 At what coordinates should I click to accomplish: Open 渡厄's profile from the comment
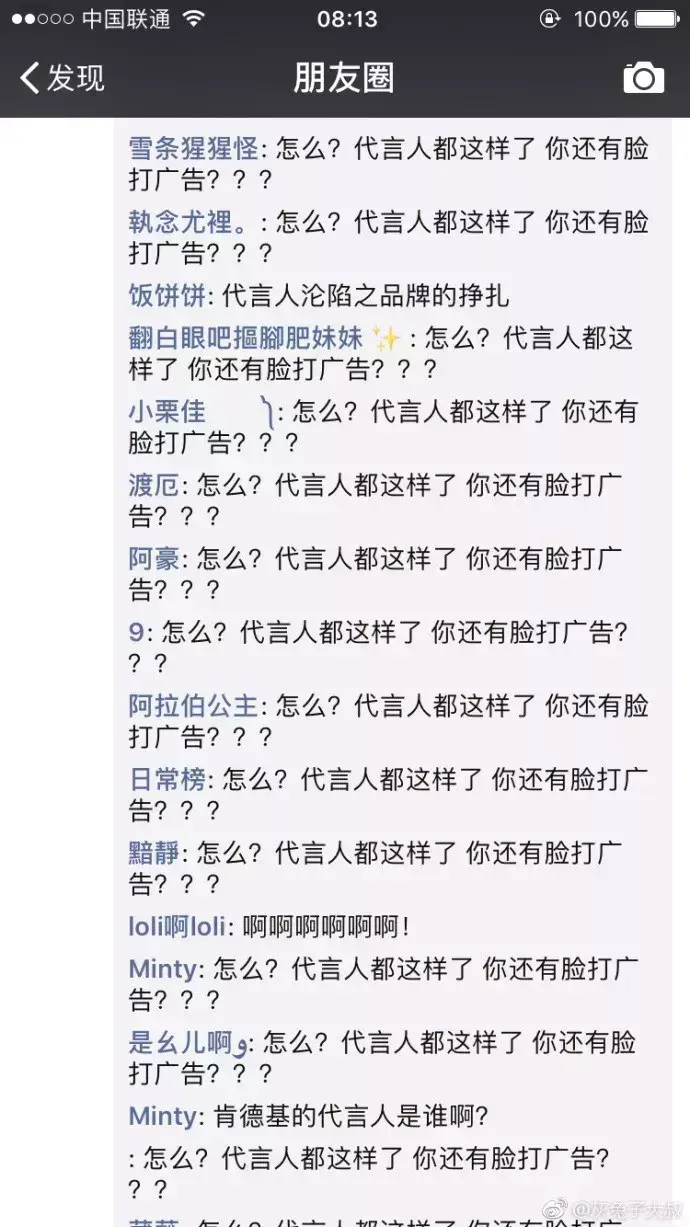[x=154, y=485]
